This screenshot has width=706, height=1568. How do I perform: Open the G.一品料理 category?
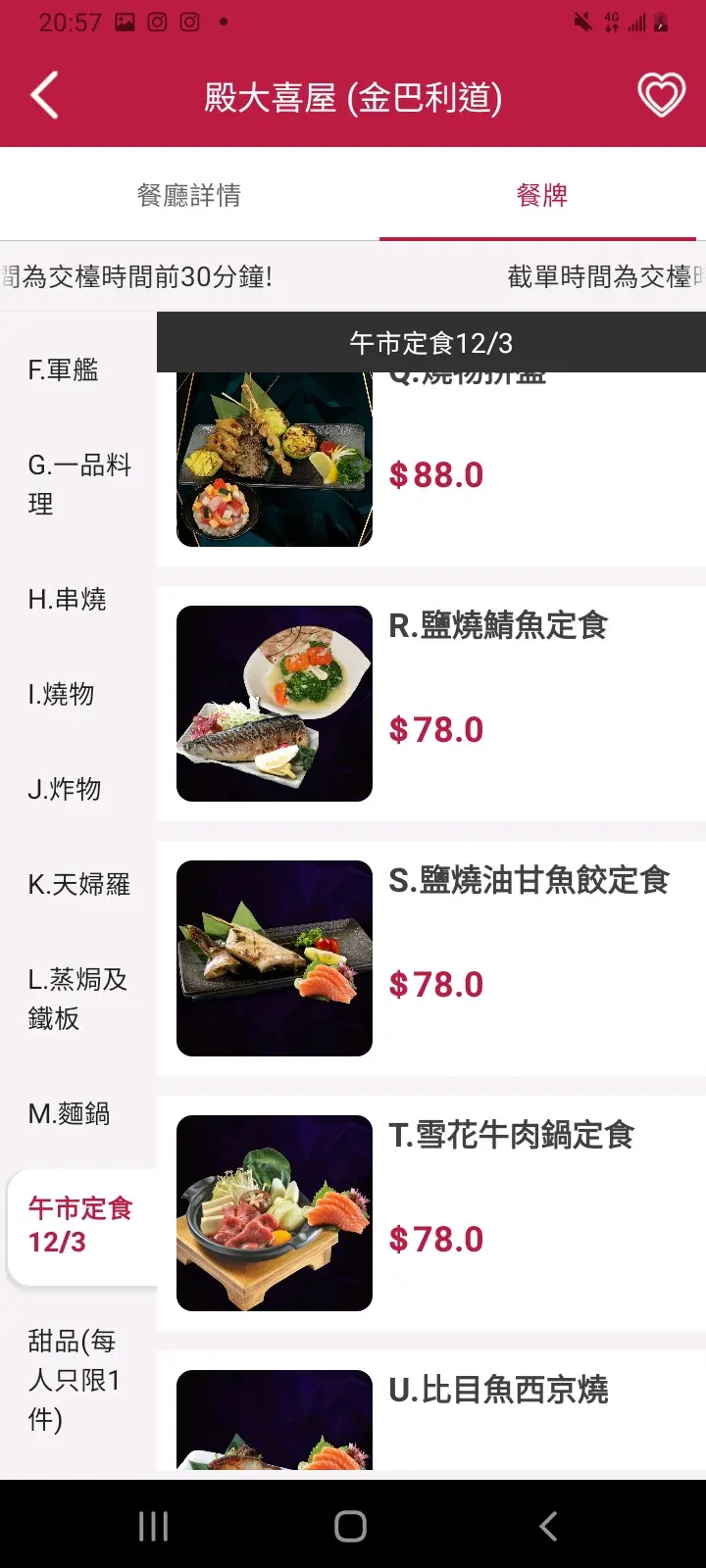point(78,484)
